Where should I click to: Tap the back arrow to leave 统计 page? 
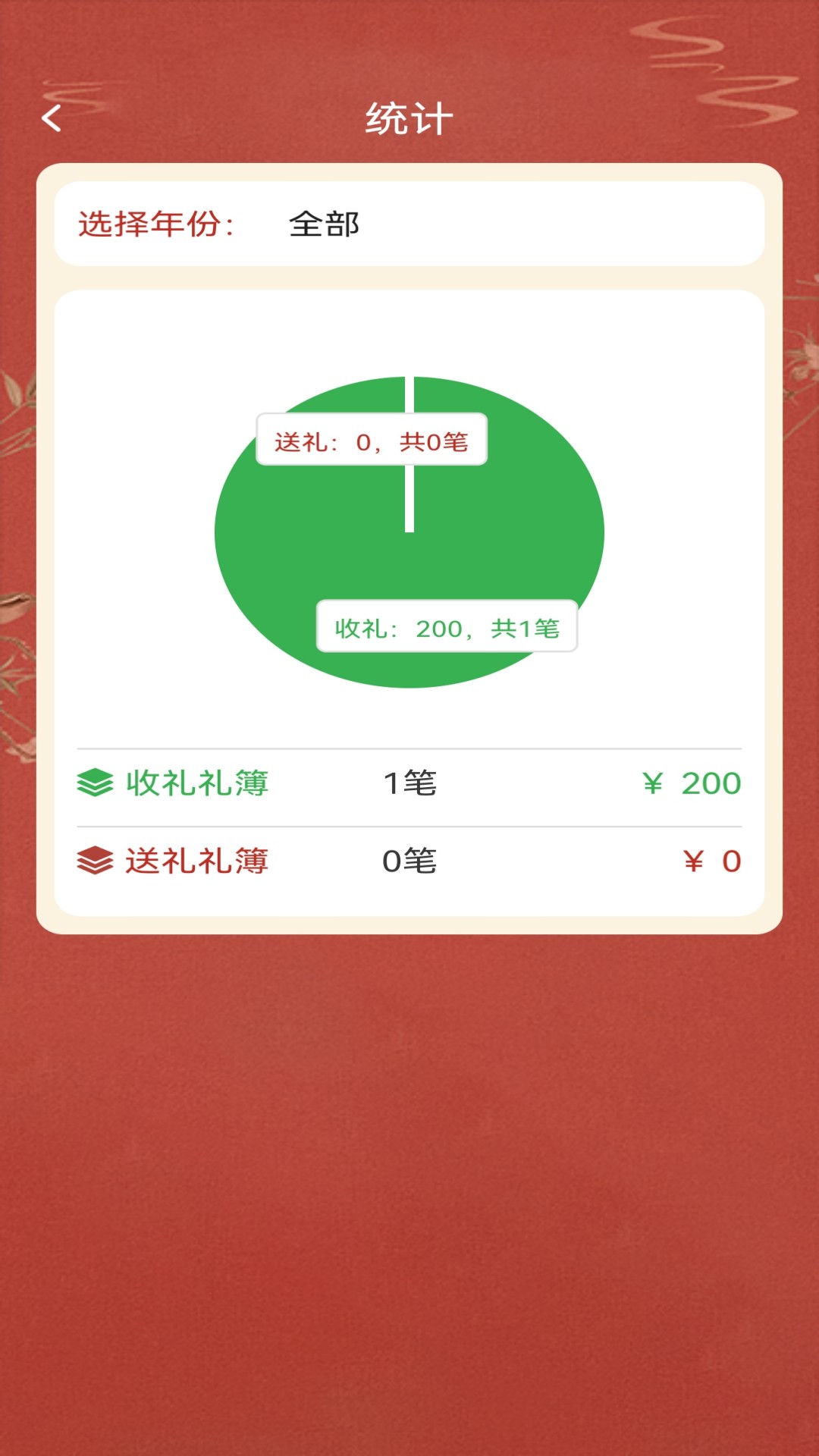pos(52,118)
